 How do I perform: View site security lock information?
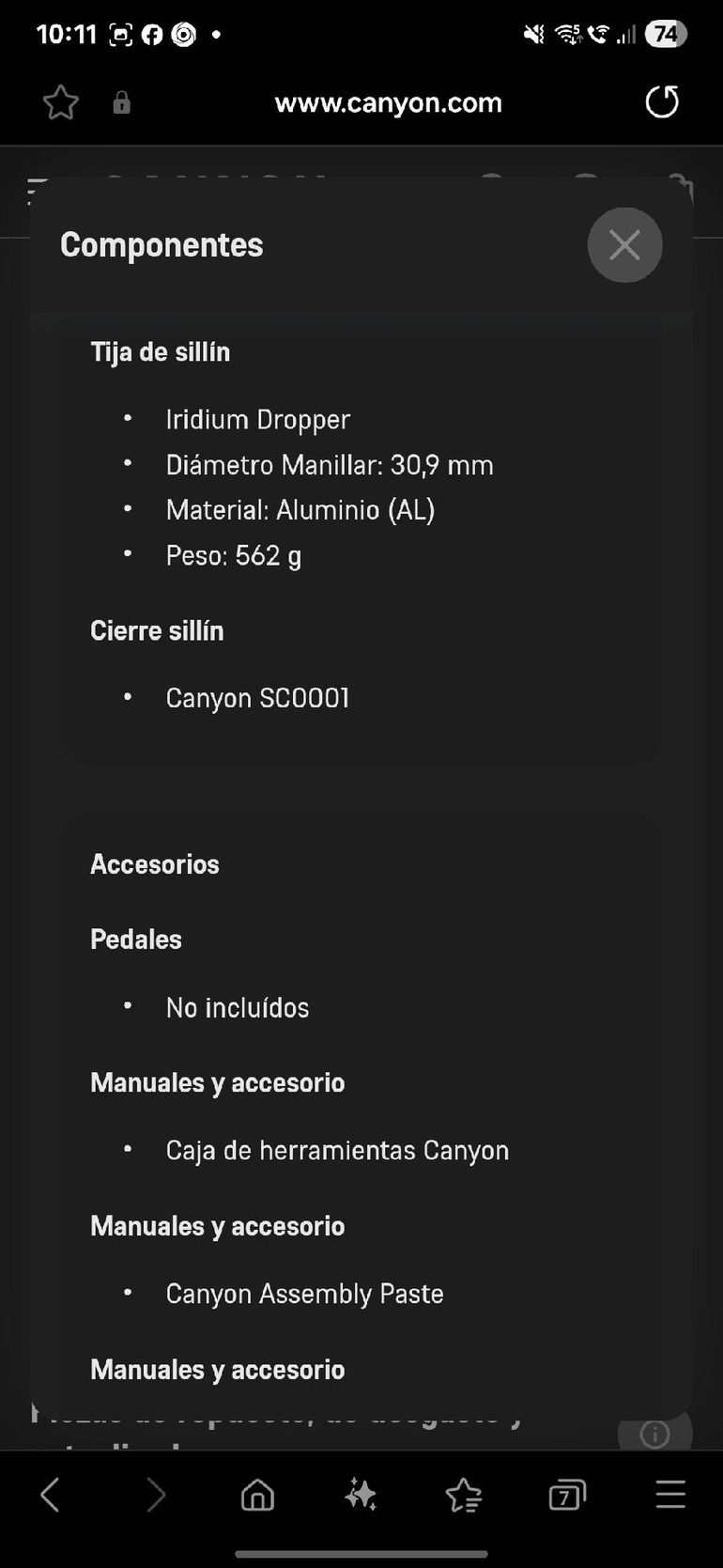point(121,102)
